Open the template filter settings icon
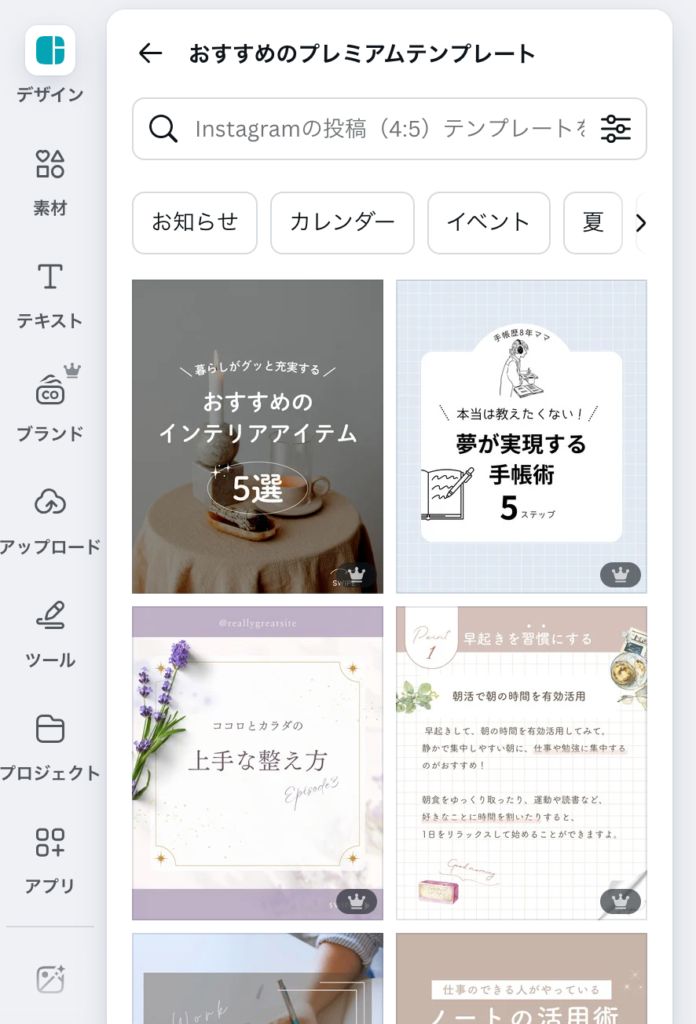696x1024 pixels. click(615, 128)
